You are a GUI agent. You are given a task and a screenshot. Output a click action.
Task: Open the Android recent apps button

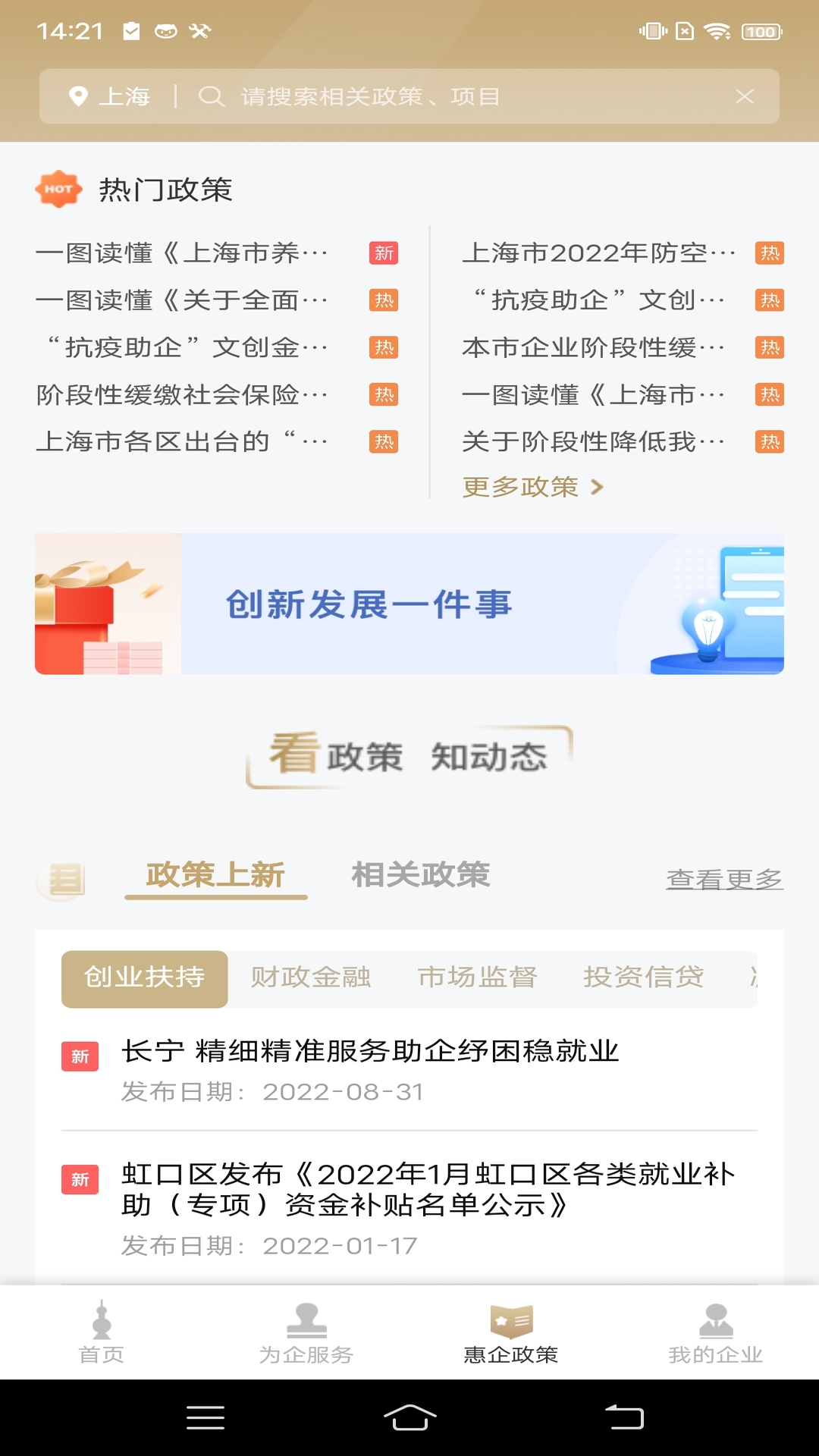tap(203, 1420)
